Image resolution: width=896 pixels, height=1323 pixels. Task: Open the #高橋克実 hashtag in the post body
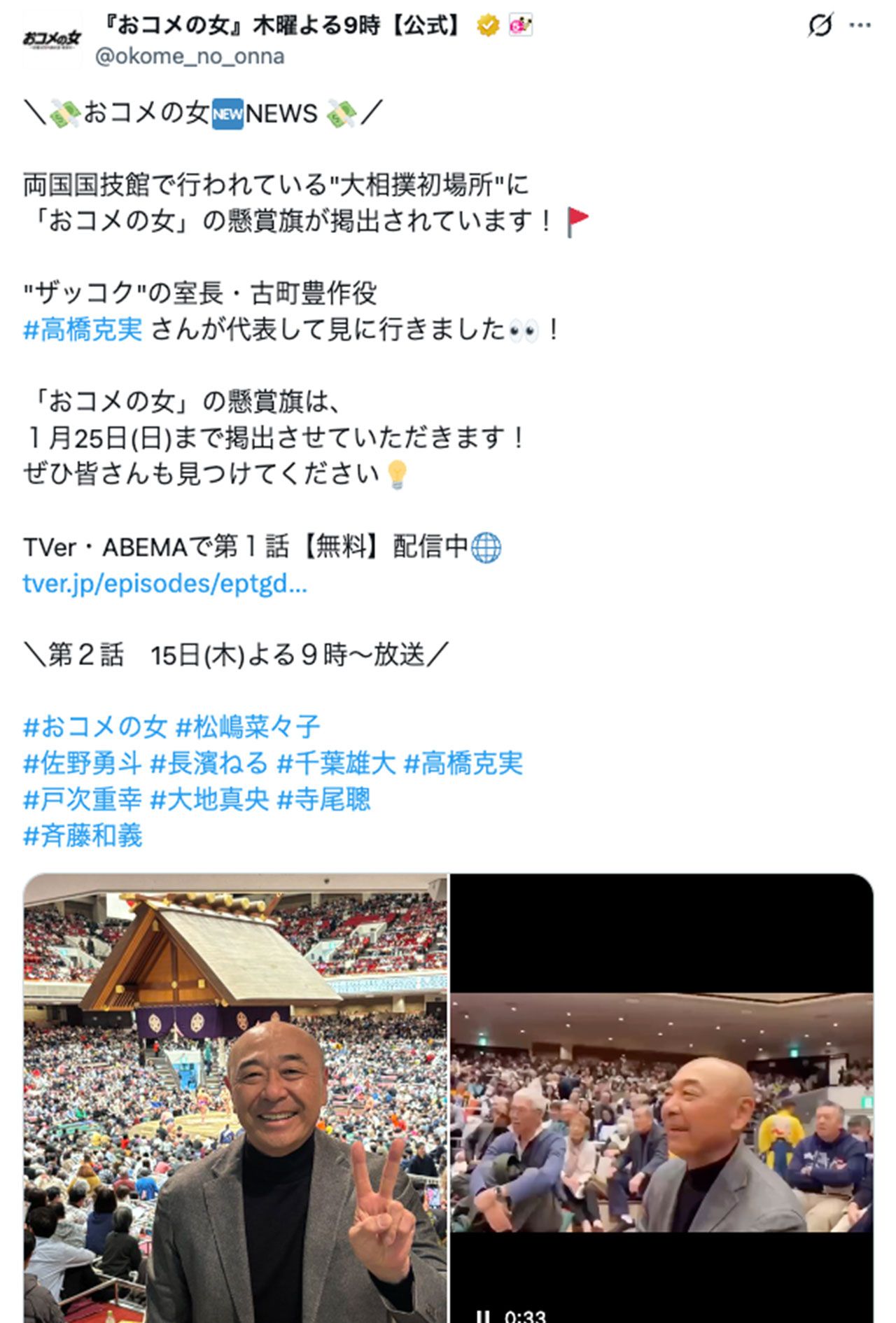click(x=83, y=329)
